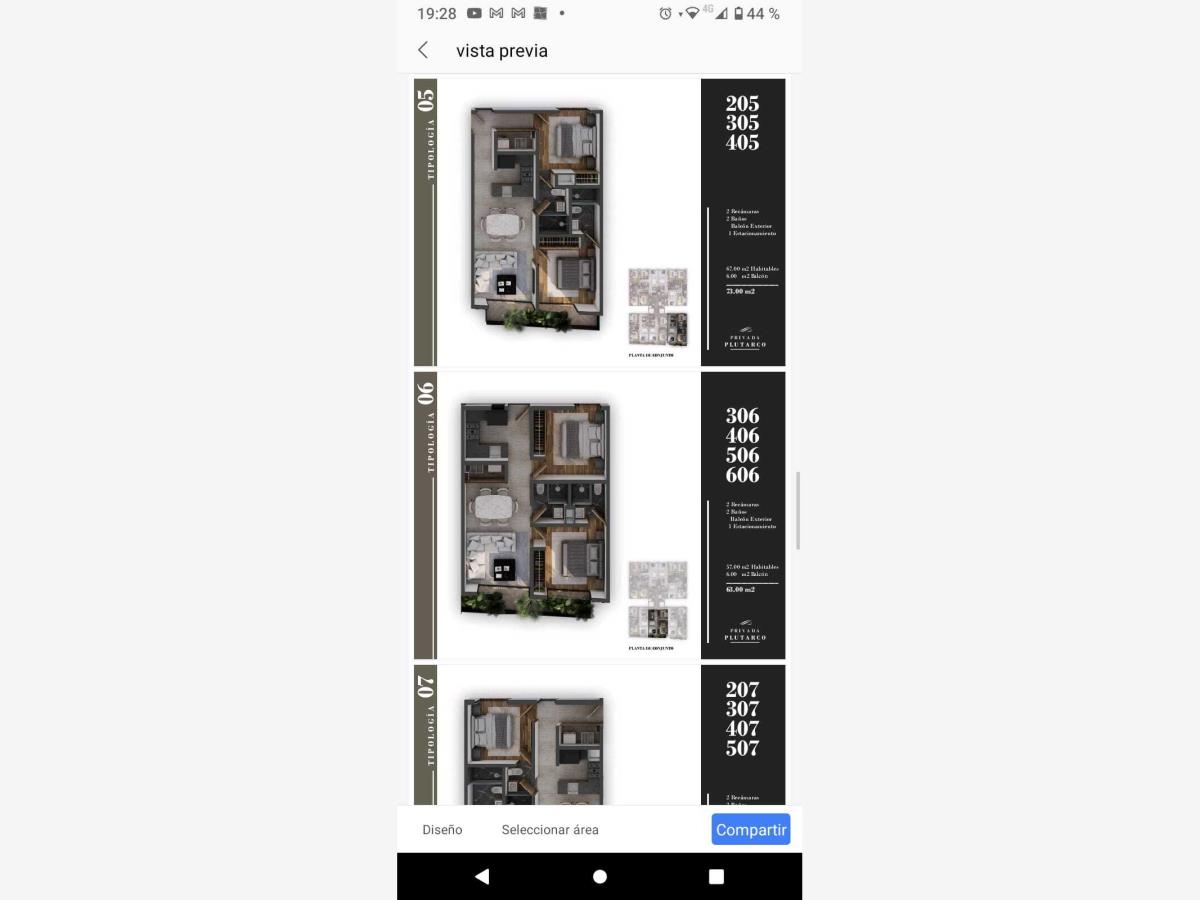Go to the home screen
Screen dimensions: 1200x900
click(x=600, y=876)
